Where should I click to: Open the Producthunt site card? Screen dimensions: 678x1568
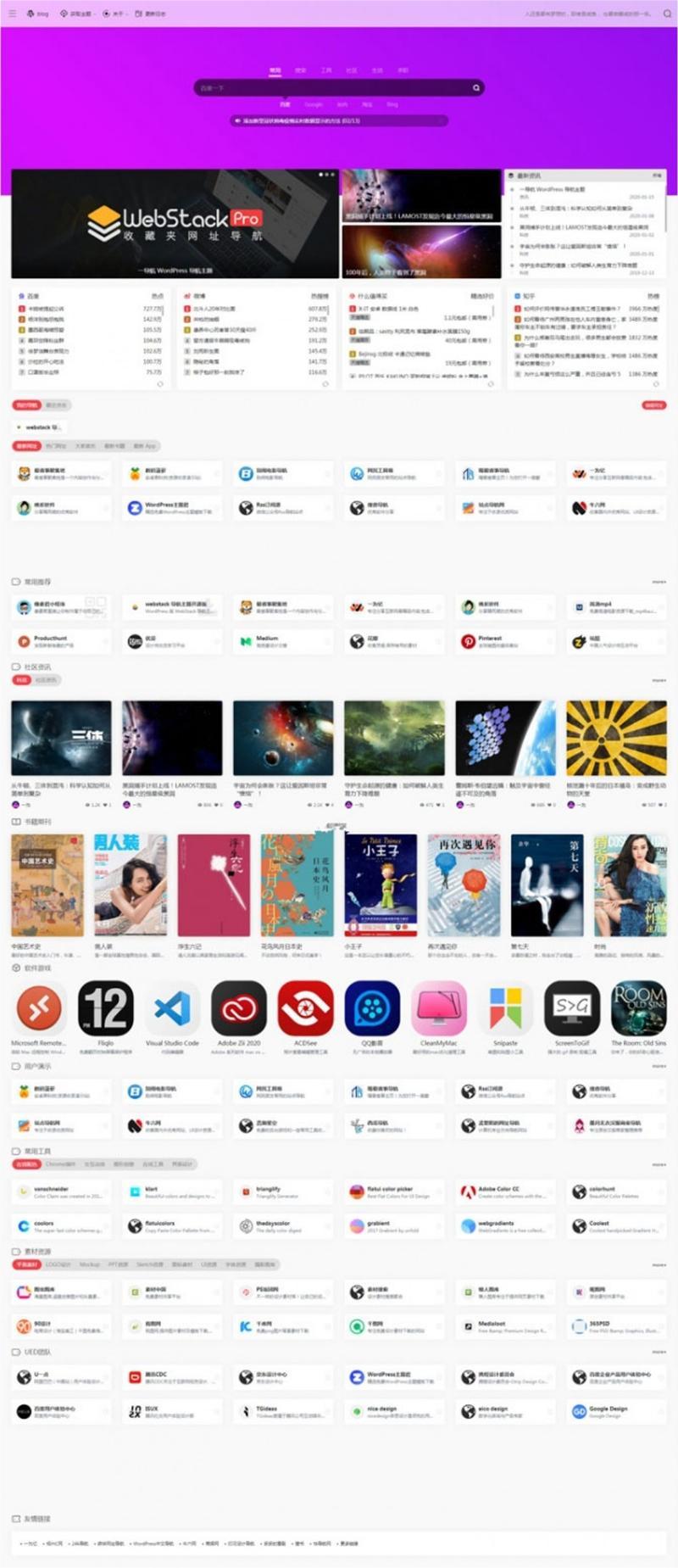[61, 641]
